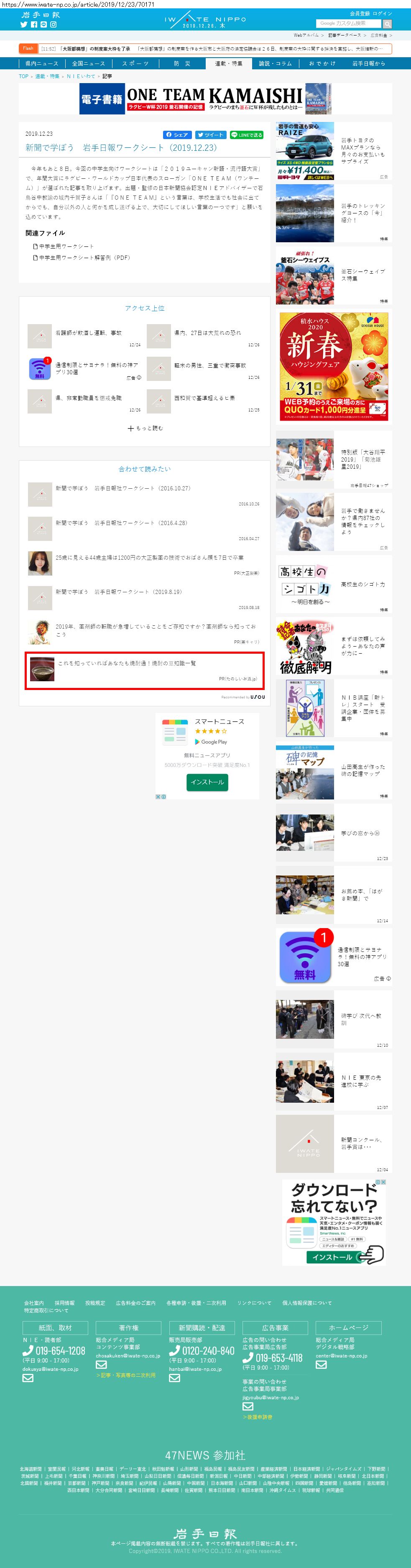
Task: Open the 論説・コラム tab
Action: (x=275, y=63)
